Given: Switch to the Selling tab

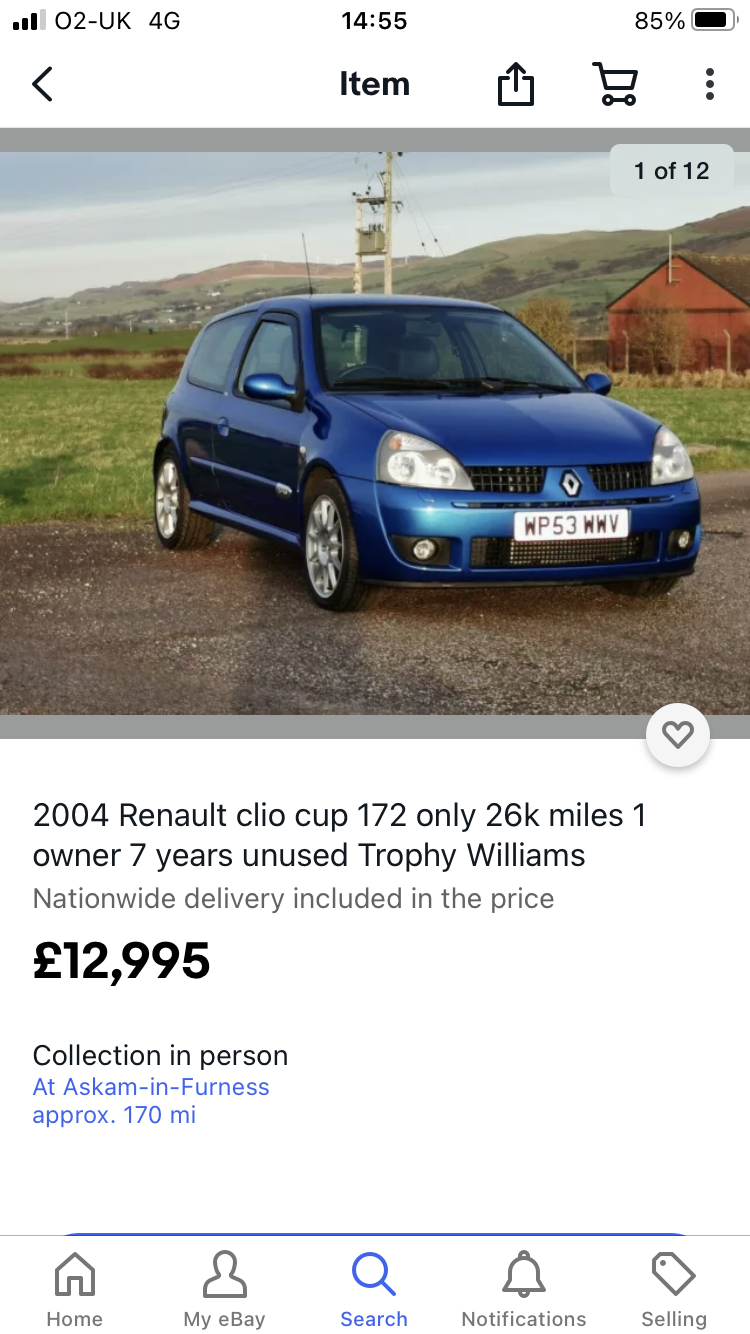Looking at the screenshot, I should pyautogui.click(x=673, y=1289).
